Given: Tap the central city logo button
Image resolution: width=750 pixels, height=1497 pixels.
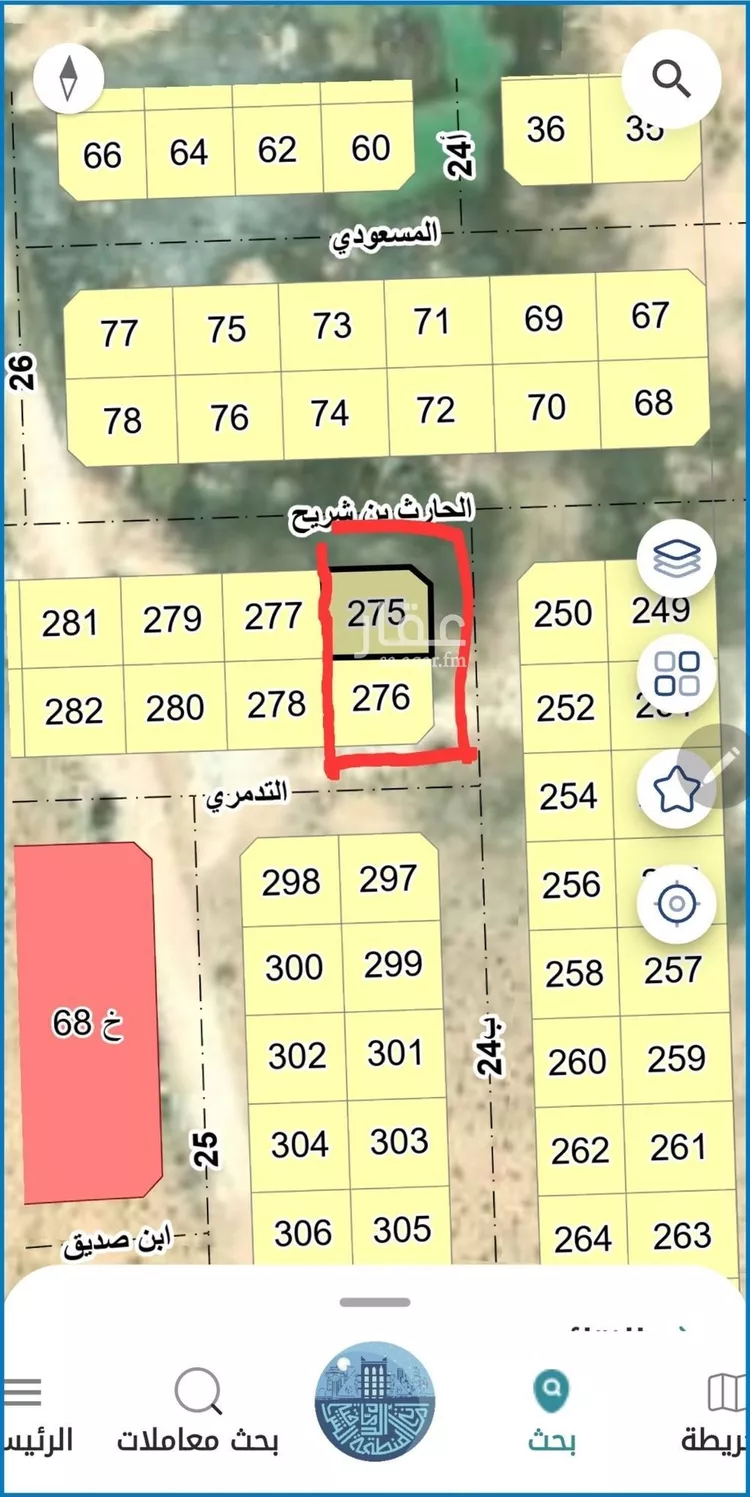Looking at the screenshot, I should pos(374,1402).
